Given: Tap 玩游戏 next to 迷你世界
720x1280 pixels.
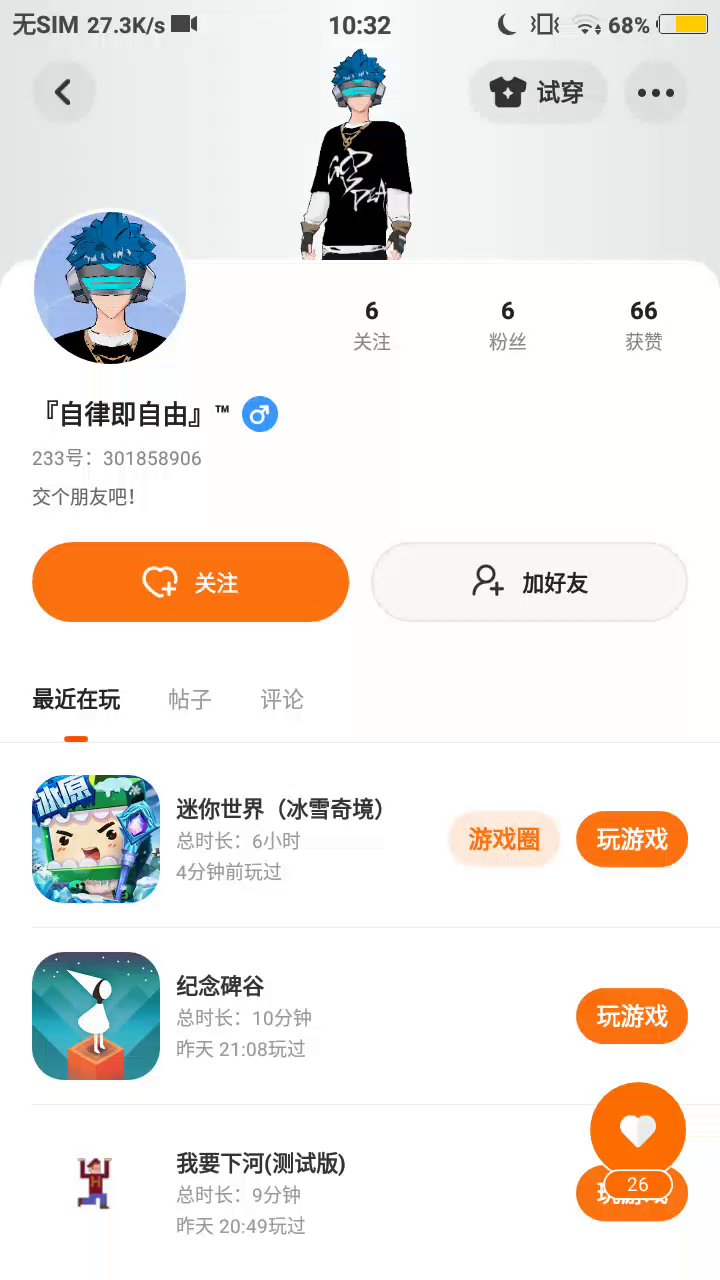Looking at the screenshot, I should click(632, 840).
